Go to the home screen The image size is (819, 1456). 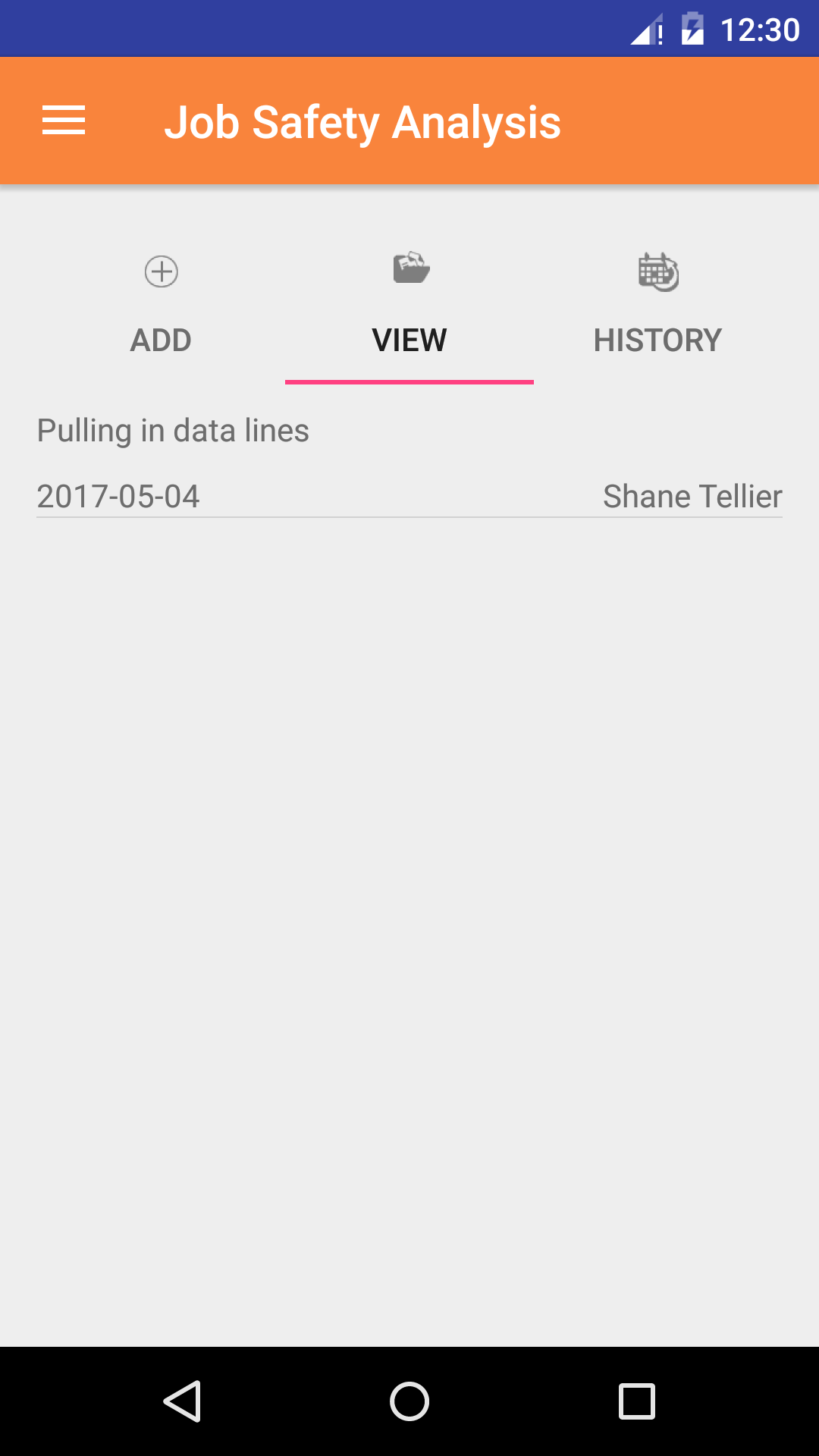point(409,1401)
